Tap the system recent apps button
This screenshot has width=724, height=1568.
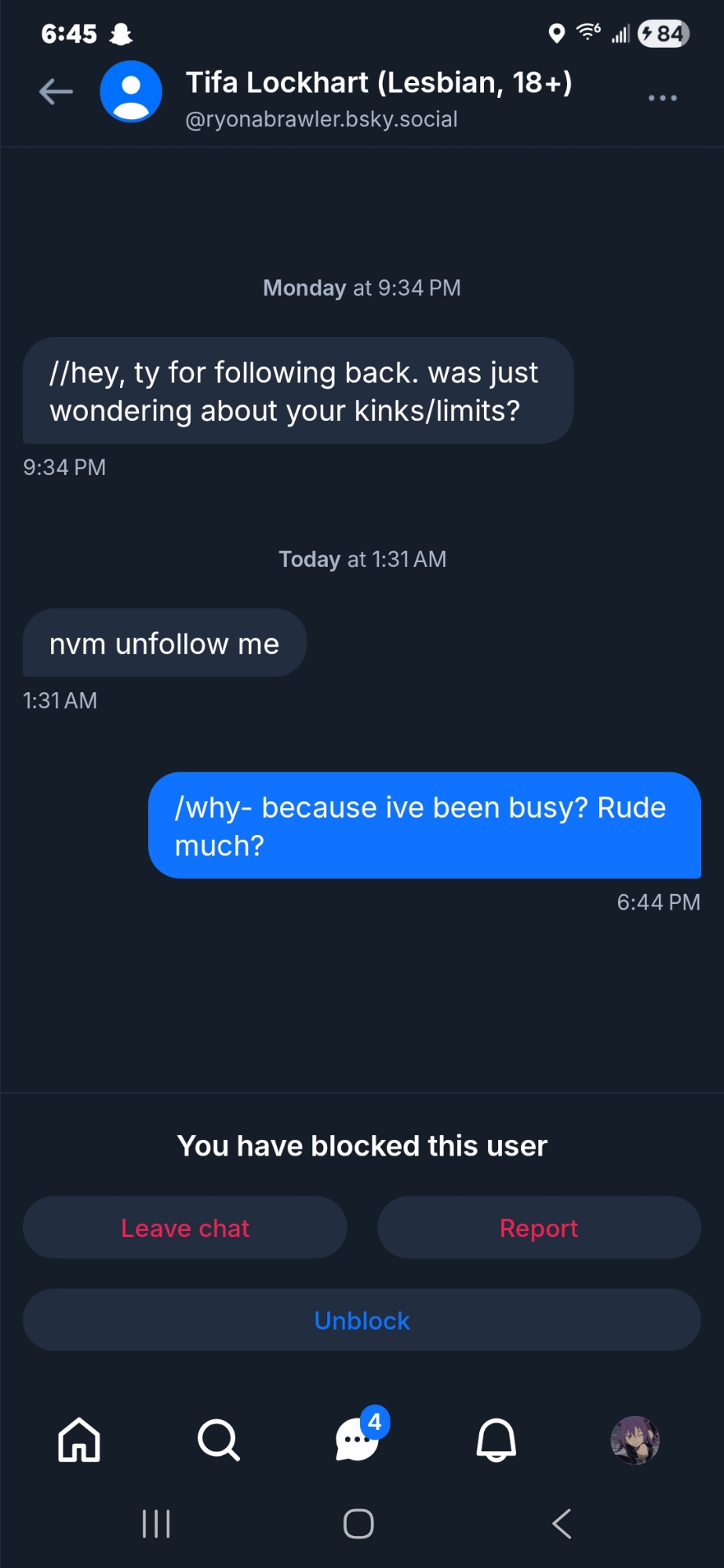tap(156, 1524)
